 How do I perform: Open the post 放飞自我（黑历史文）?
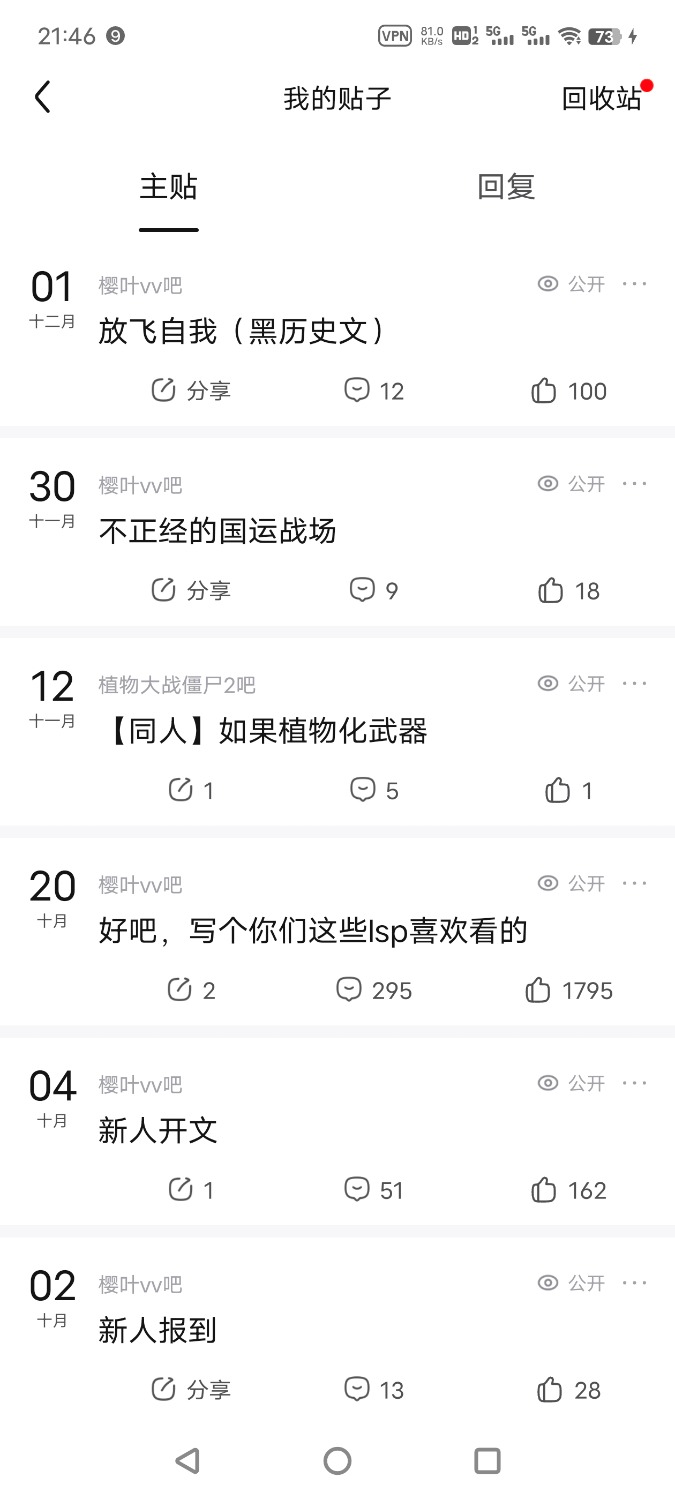coord(241,331)
